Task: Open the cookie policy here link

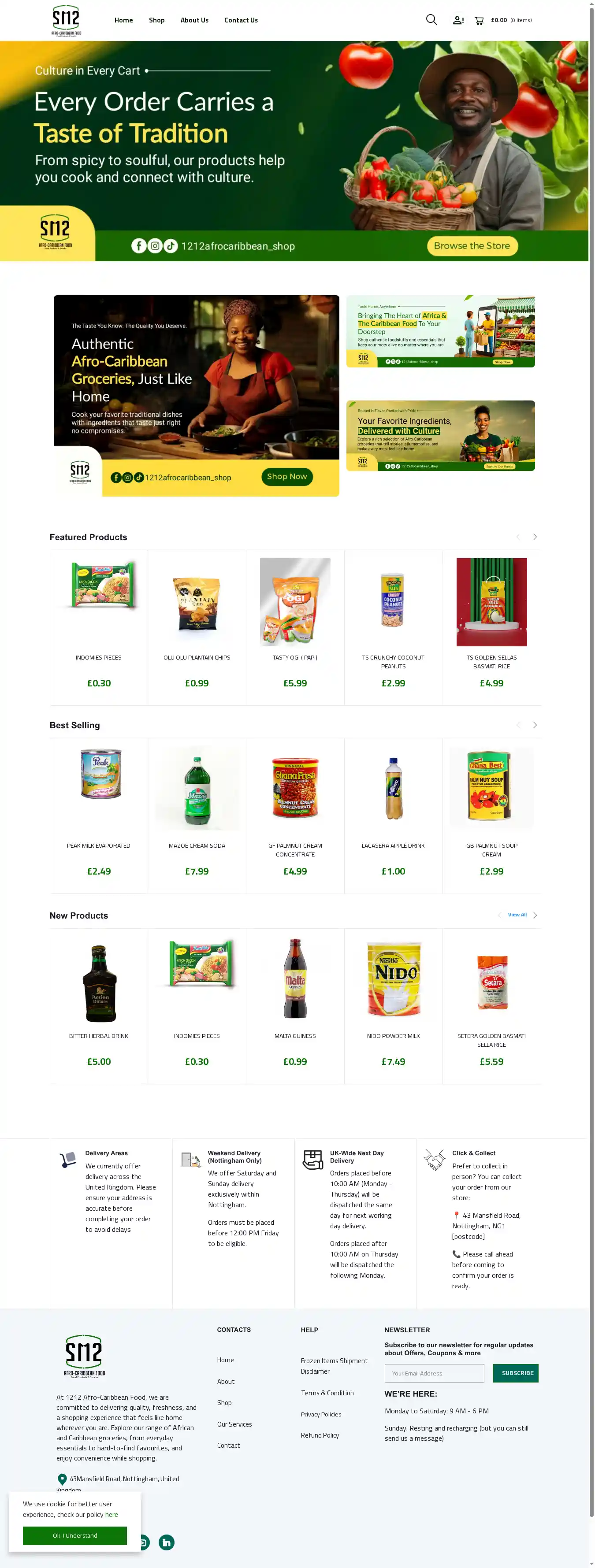Action: pos(112,1514)
